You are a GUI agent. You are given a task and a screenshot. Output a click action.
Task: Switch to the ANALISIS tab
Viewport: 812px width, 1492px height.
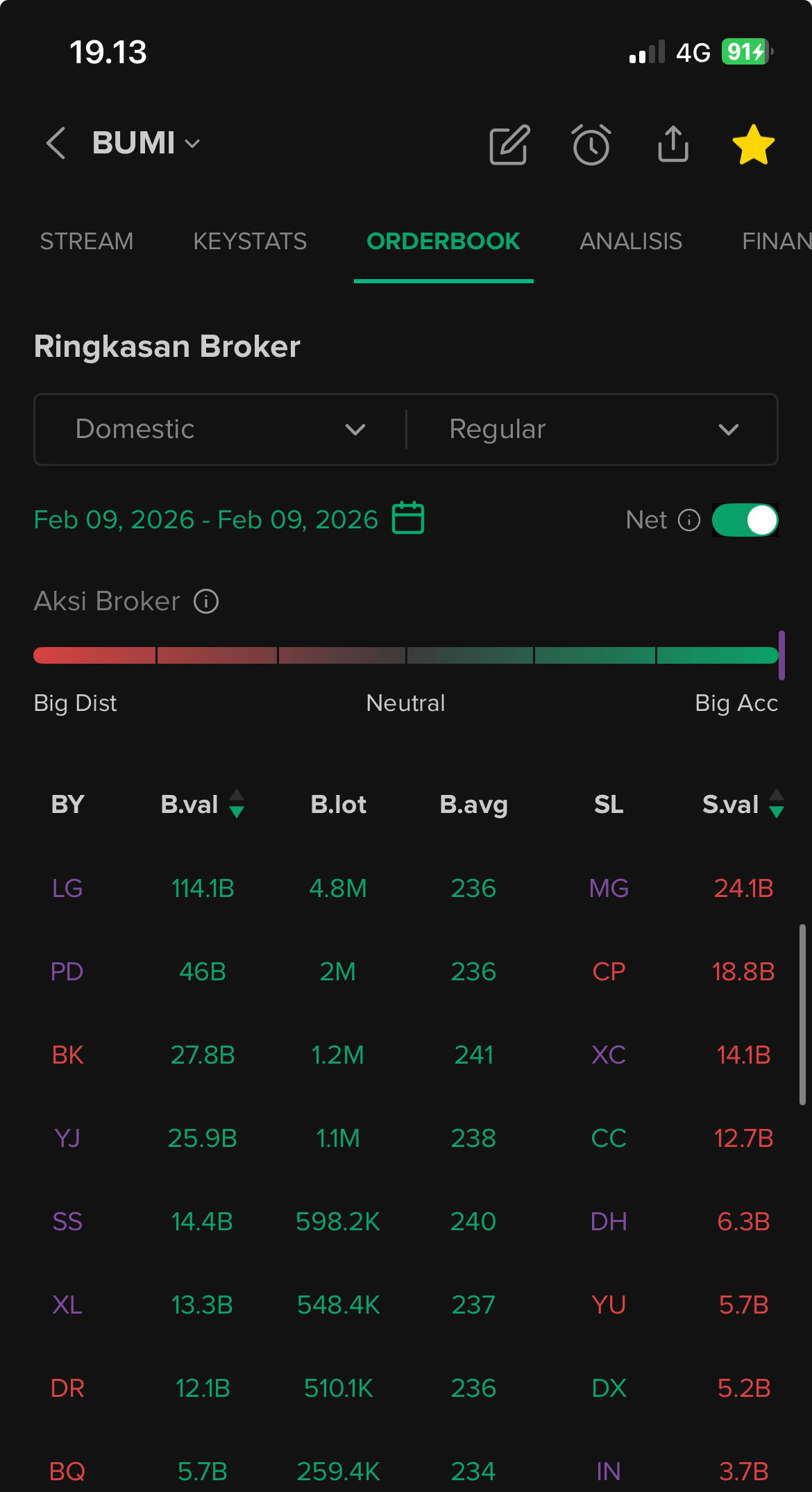(631, 242)
